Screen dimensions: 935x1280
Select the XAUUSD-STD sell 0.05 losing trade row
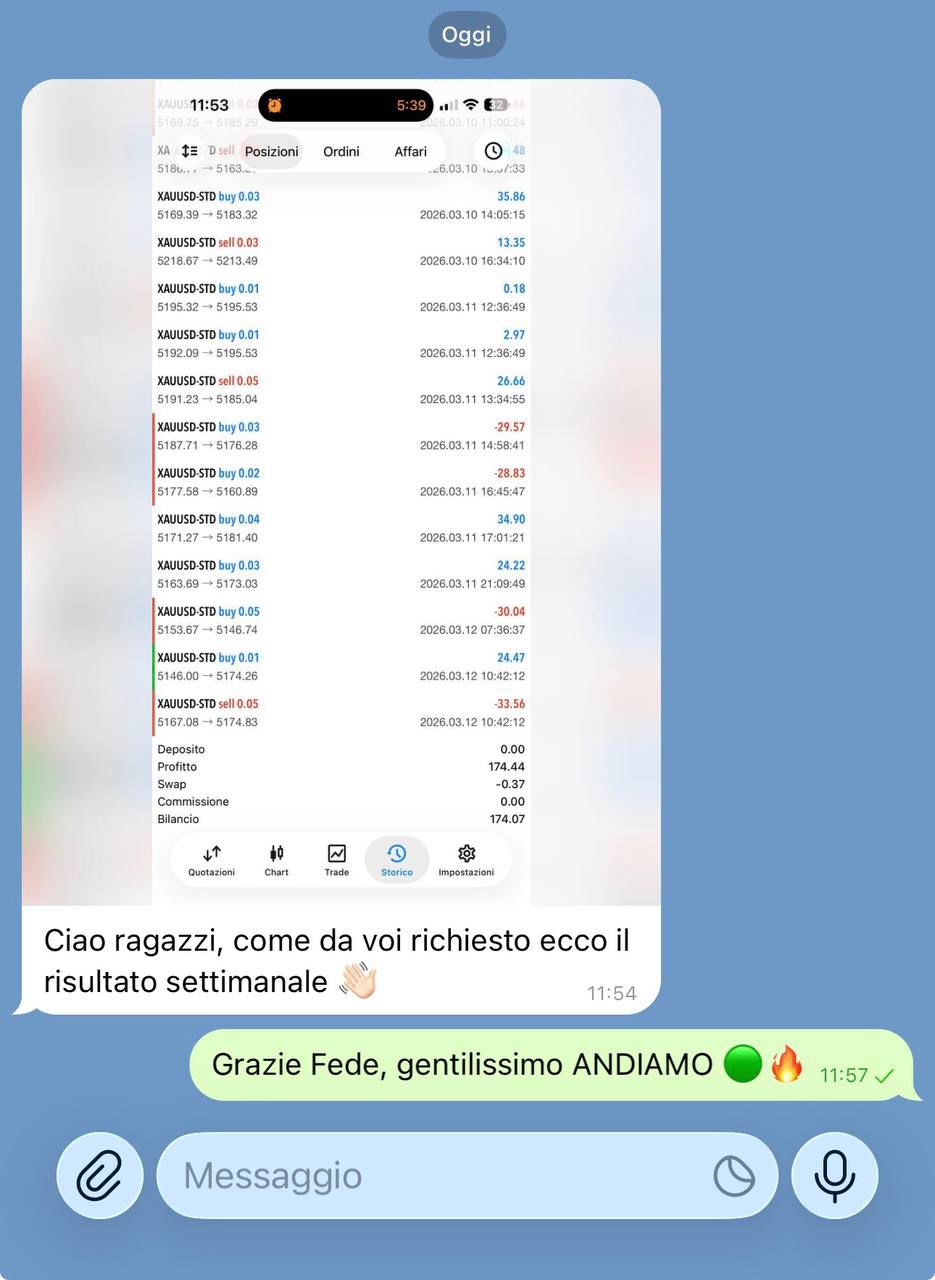coord(340,712)
